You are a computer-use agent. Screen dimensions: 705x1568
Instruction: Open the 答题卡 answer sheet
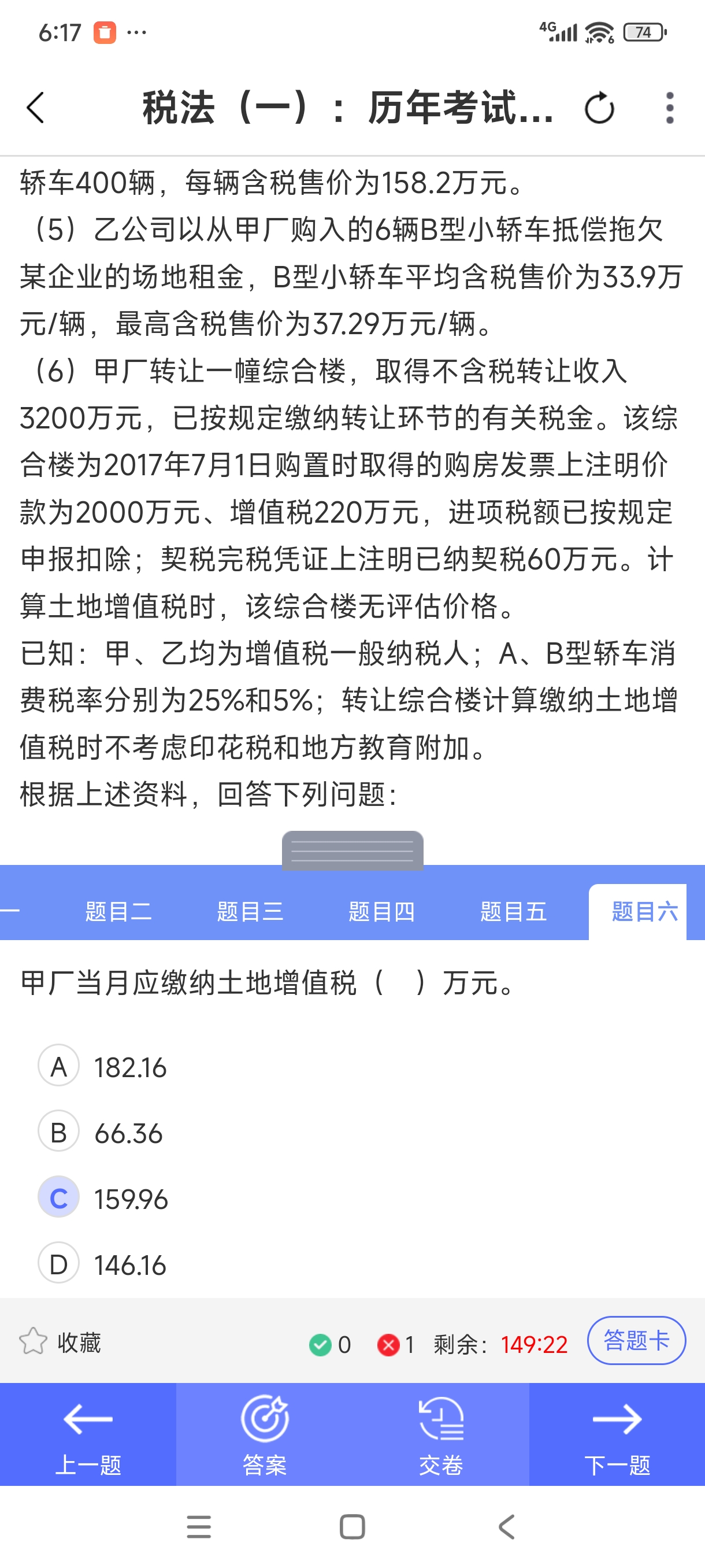pyautogui.click(x=636, y=1341)
